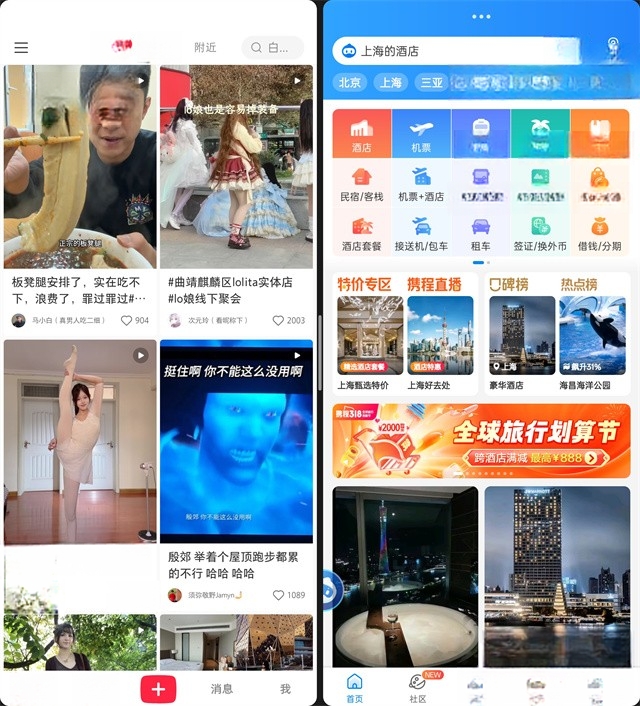Open the Xiaohongshu search box
The height and width of the screenshot is (706, 640).
273,47
